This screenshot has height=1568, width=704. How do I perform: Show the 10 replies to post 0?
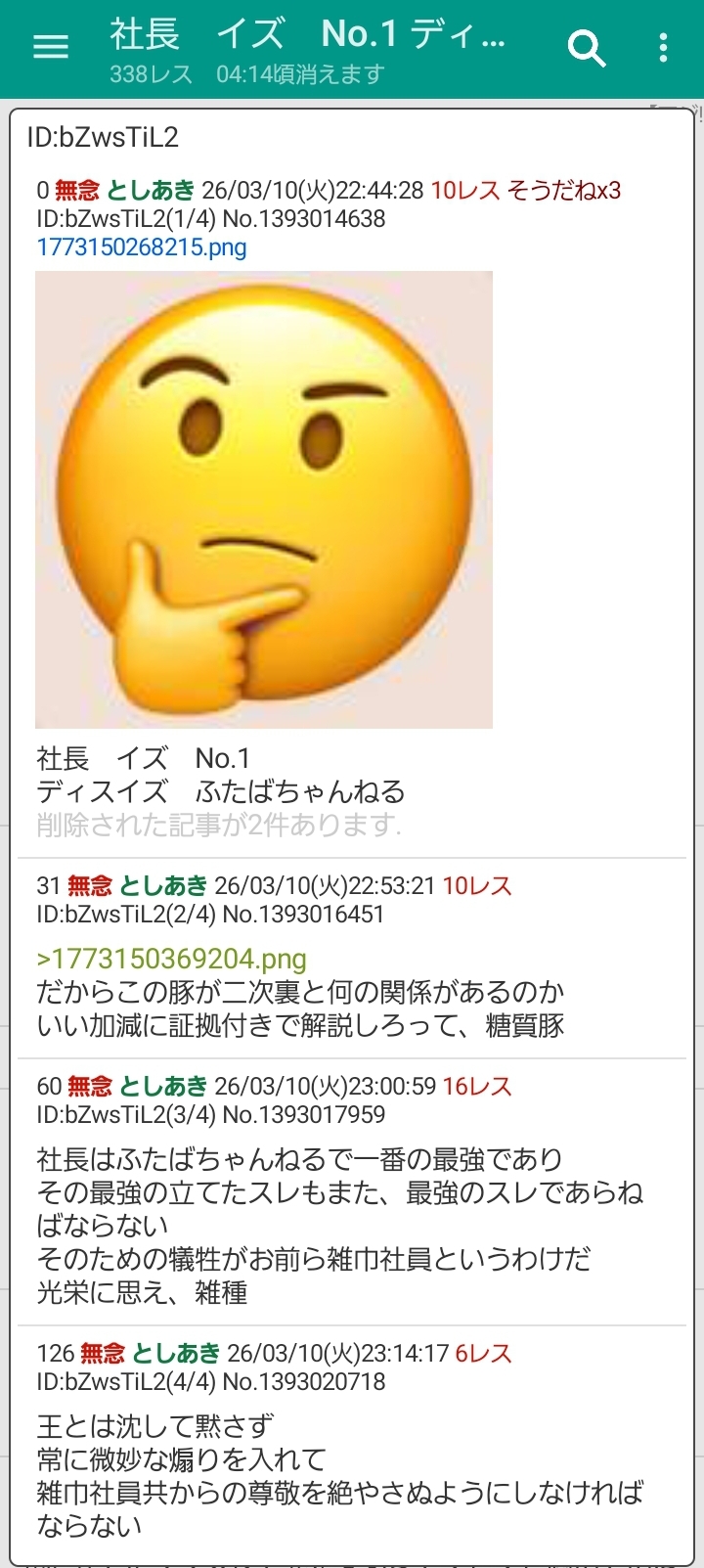coord(464,191)
